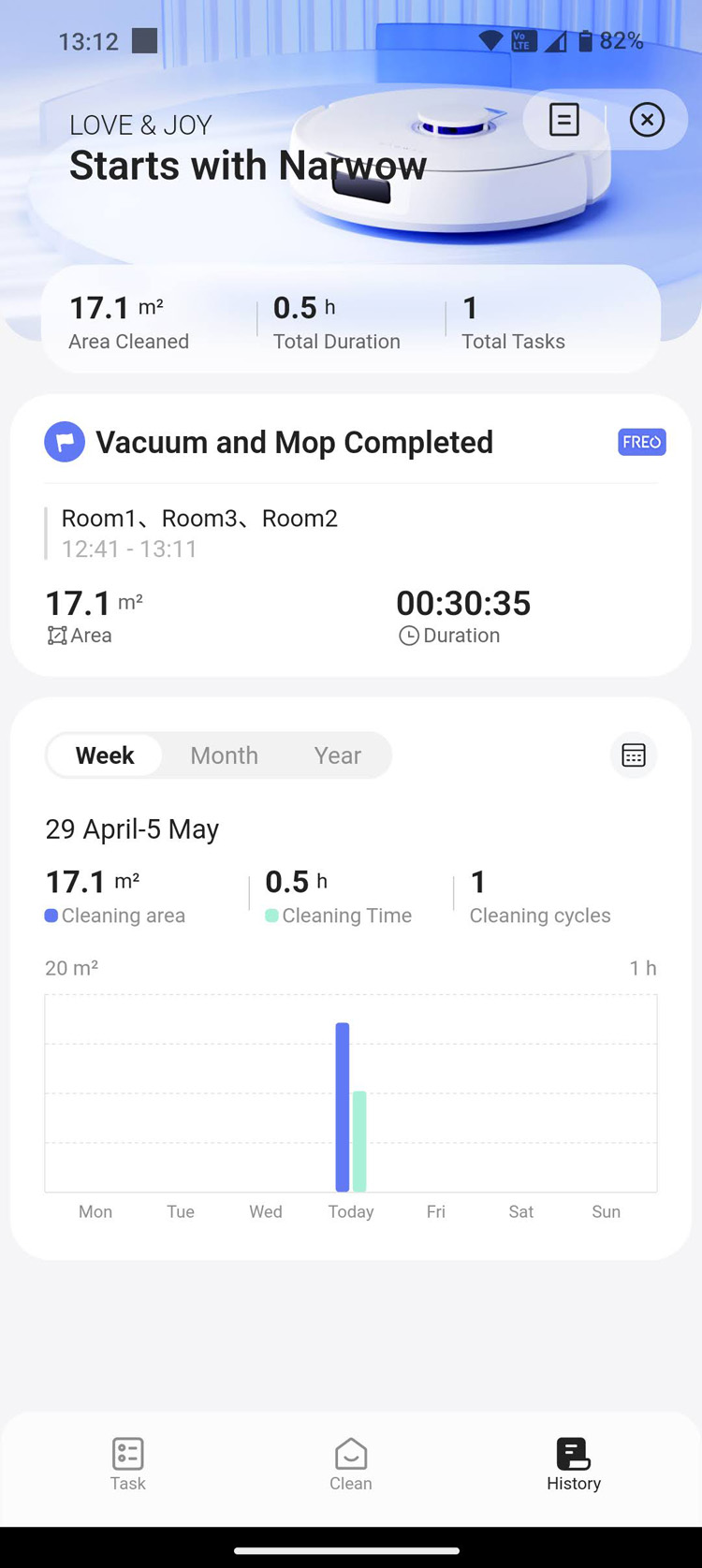Switch to Month view
Image resolution: width=702 pixels, height=1568 pixels.
tap(224, 755)
